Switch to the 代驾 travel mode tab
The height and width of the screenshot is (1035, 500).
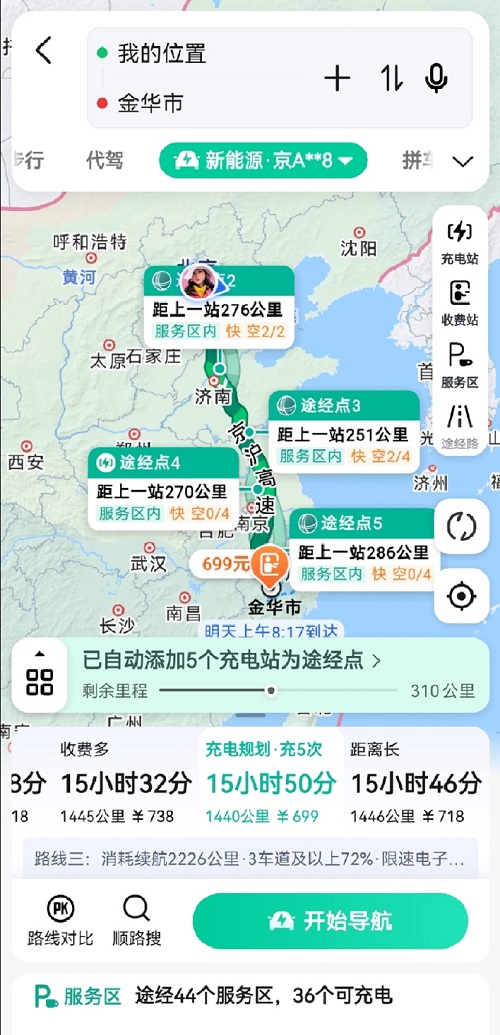pyautogui.click(x=104, y=160)
